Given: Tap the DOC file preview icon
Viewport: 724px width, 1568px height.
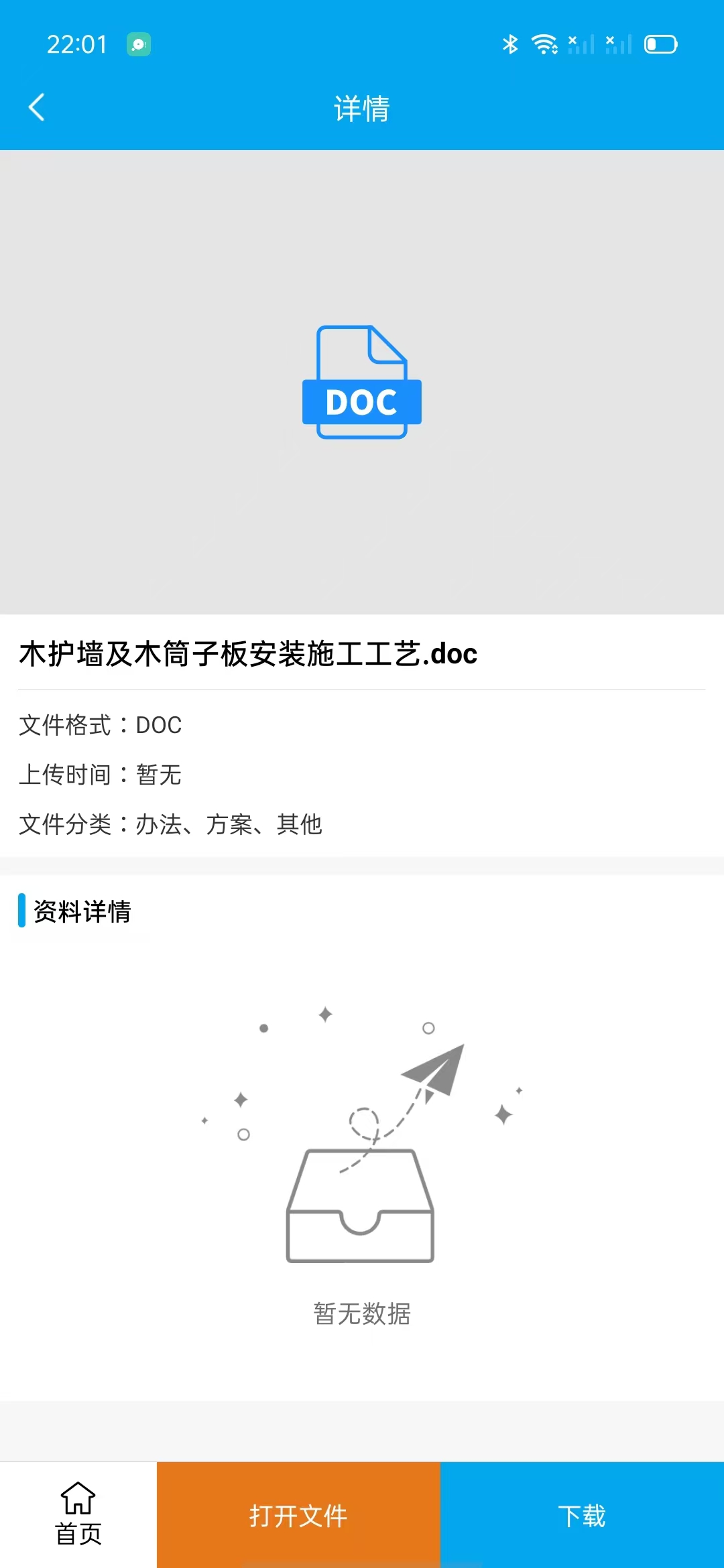Looking at the screenshot, I should (x=362, y=382).
